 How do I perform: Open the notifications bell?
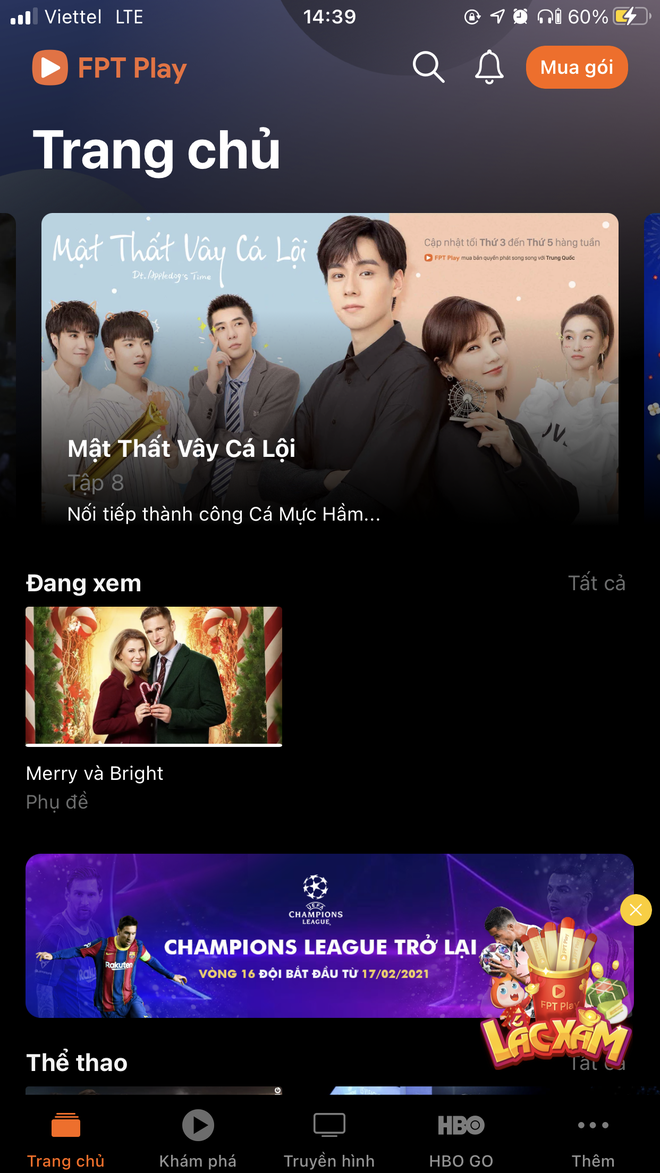click(489, 68)
